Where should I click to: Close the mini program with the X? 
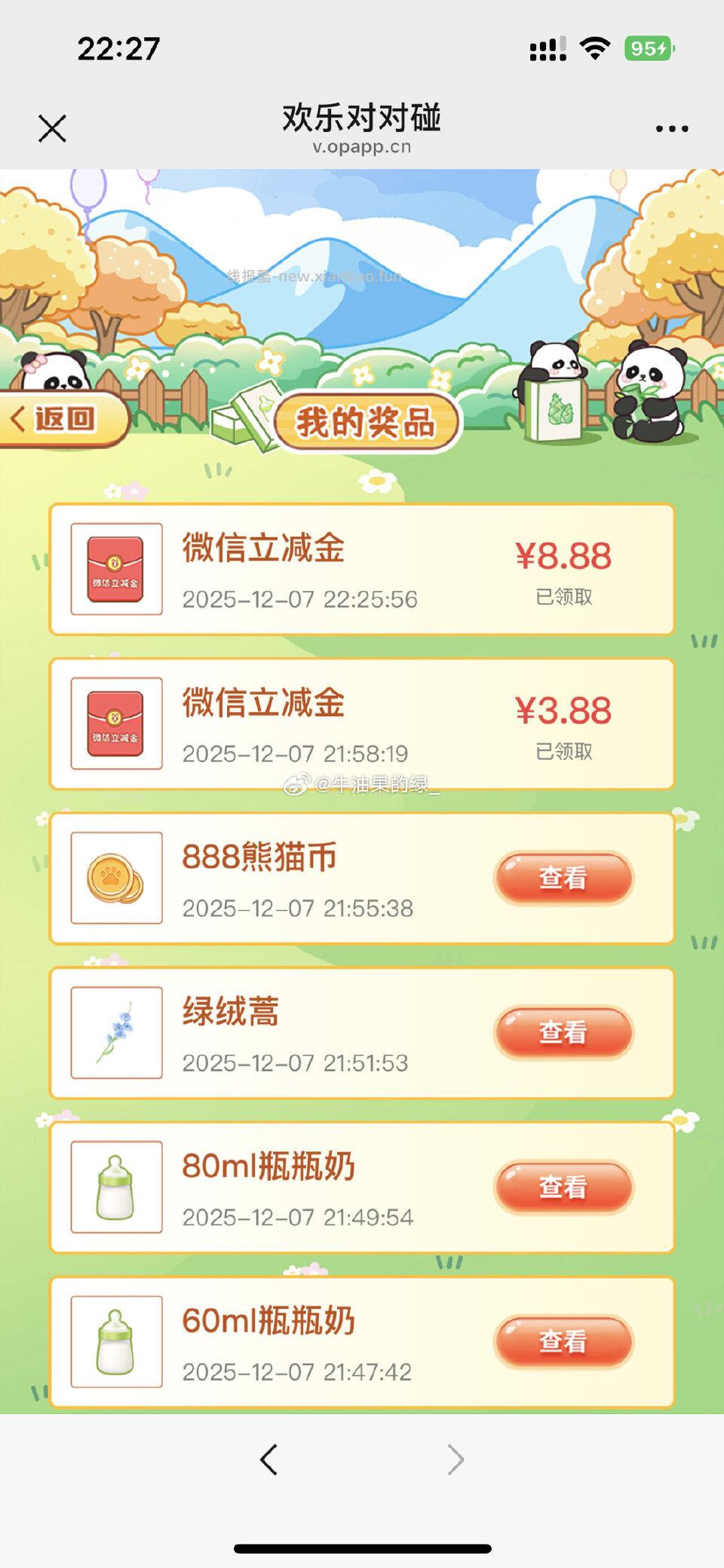point(52,128)
